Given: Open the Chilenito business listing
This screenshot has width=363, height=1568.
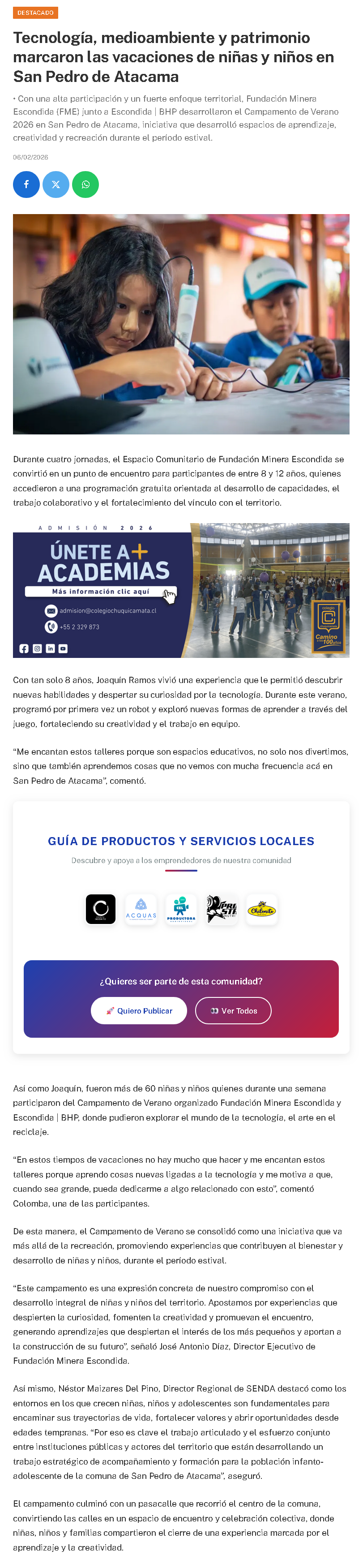Looking at the screenshot, I should point(262,909).
